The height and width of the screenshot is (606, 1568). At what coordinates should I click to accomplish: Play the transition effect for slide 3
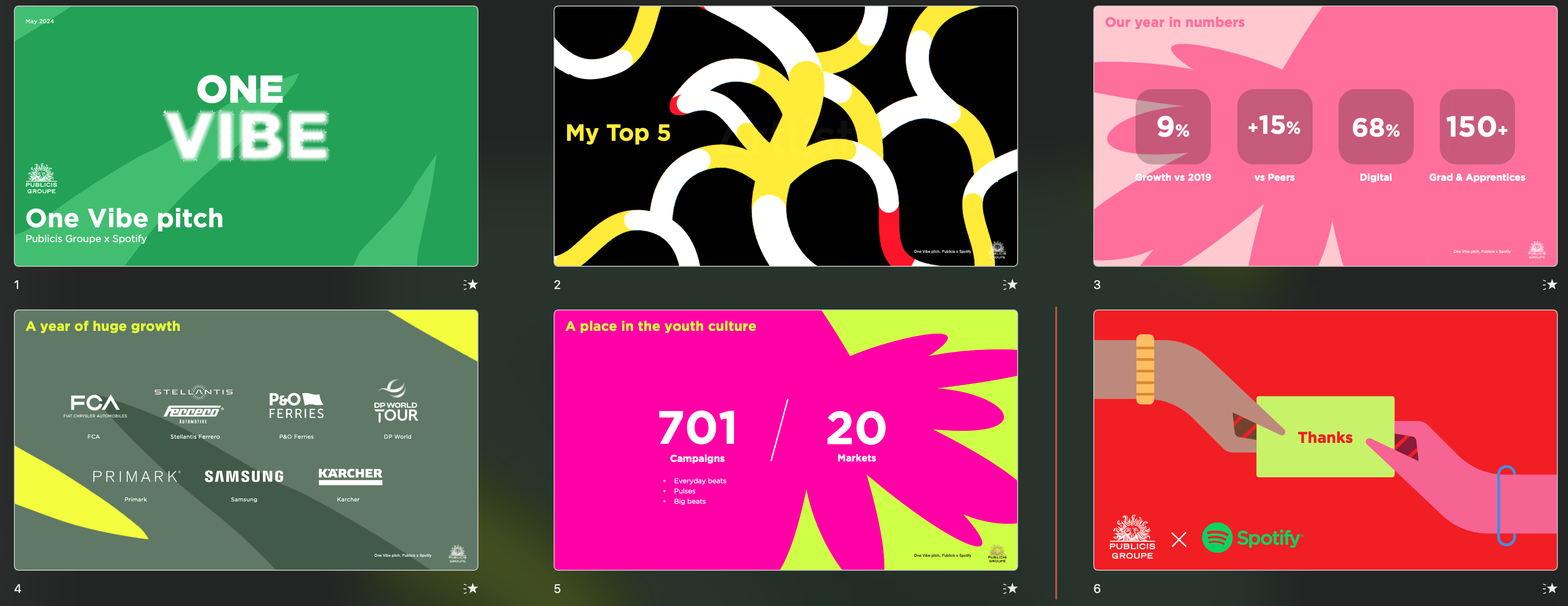click(x=1549, y=284)
